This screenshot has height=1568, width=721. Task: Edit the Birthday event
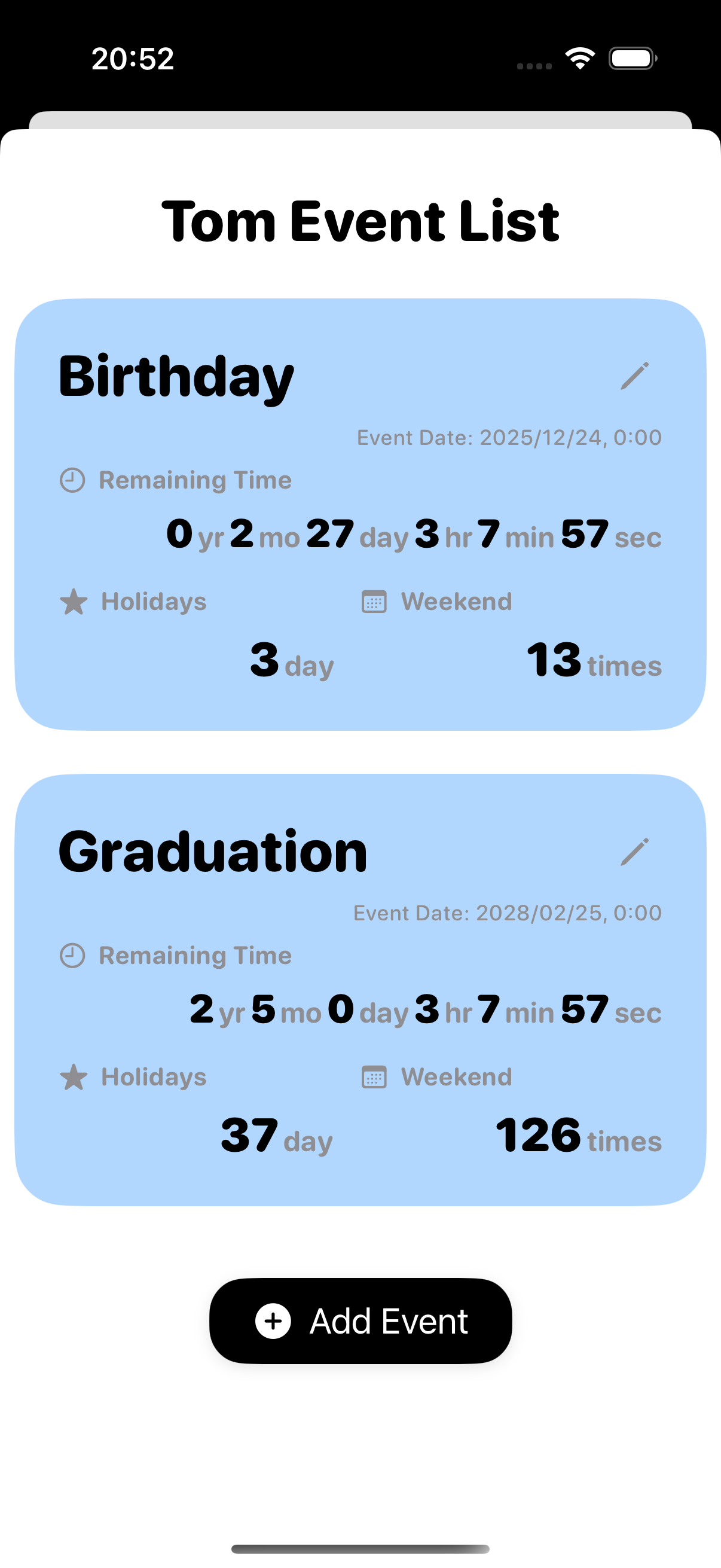[634, 376]
